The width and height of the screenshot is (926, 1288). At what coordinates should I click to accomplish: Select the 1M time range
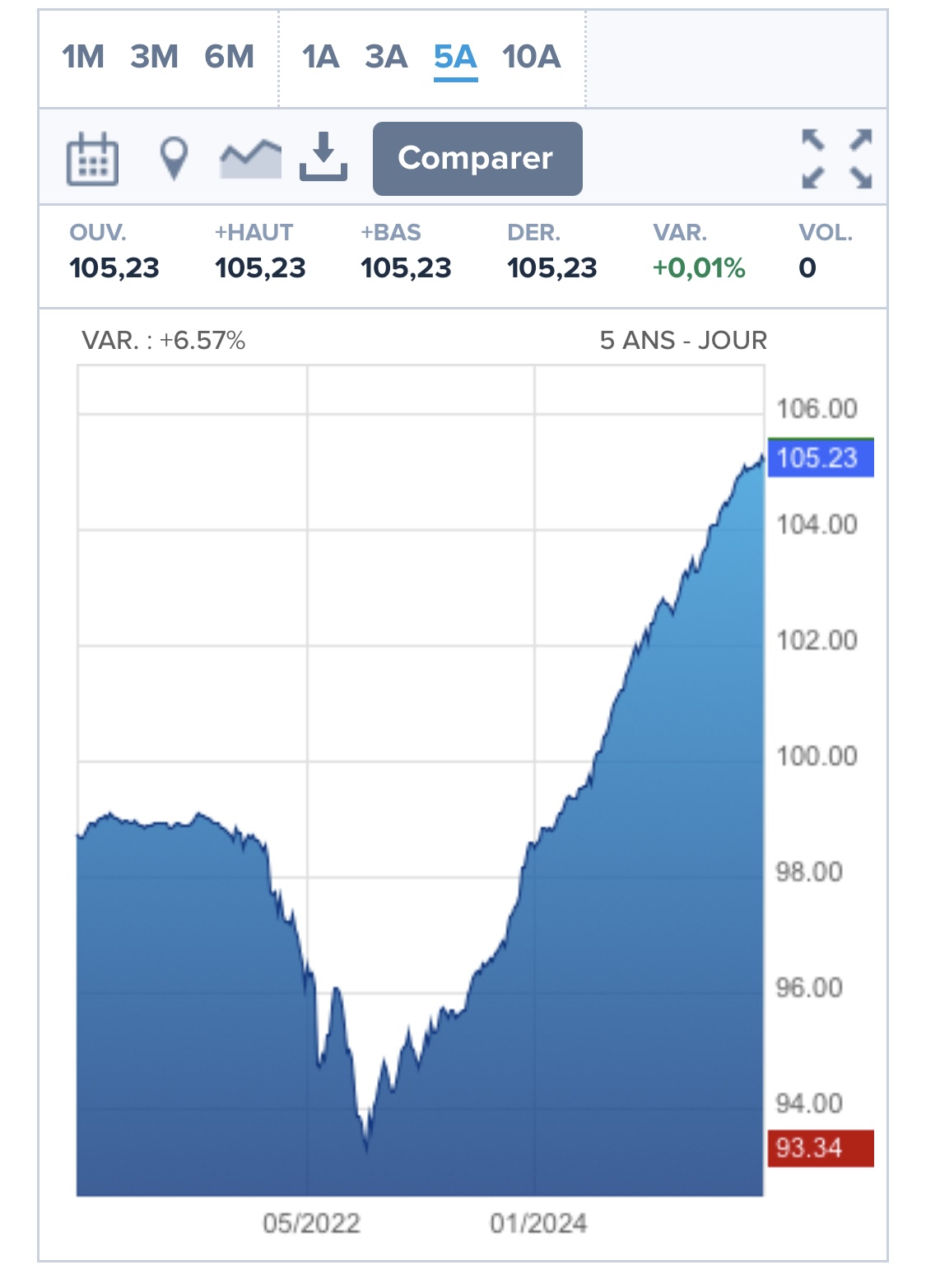coord(83,57)
